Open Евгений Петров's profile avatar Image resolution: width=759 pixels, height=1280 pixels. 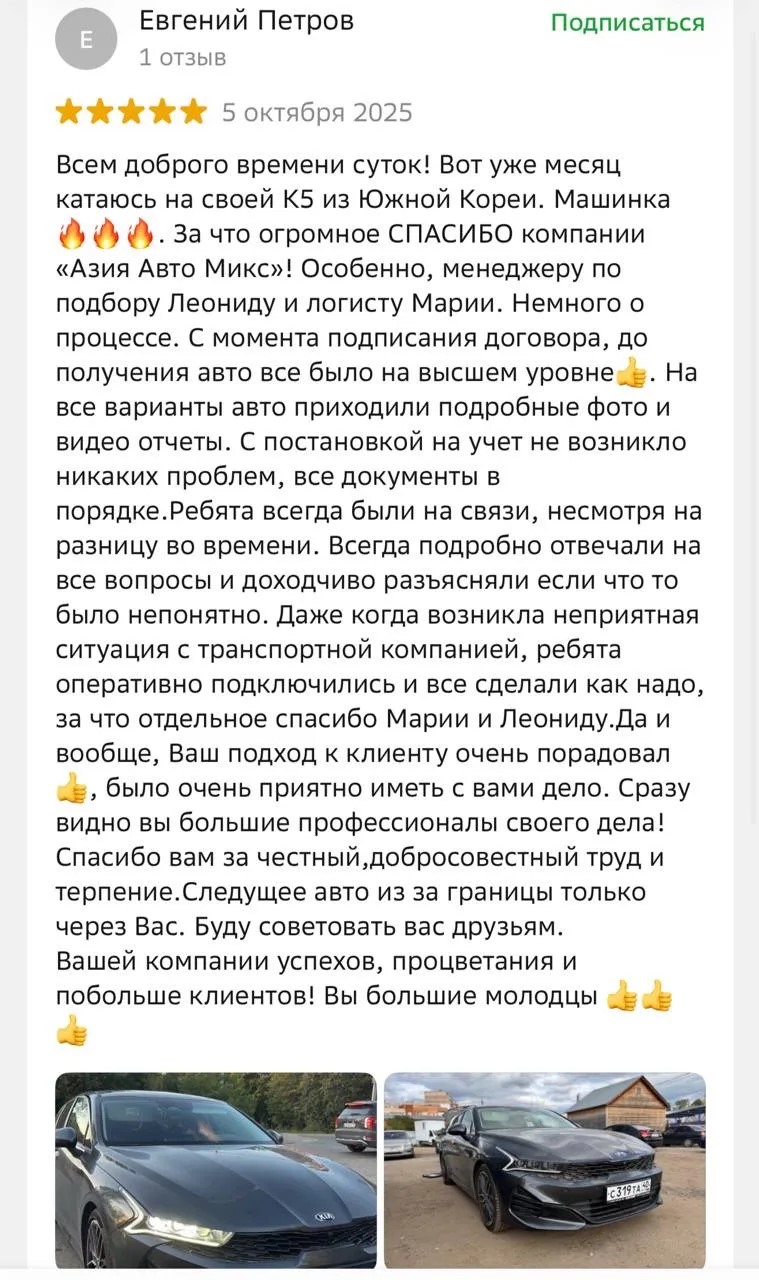pos(86,39)
